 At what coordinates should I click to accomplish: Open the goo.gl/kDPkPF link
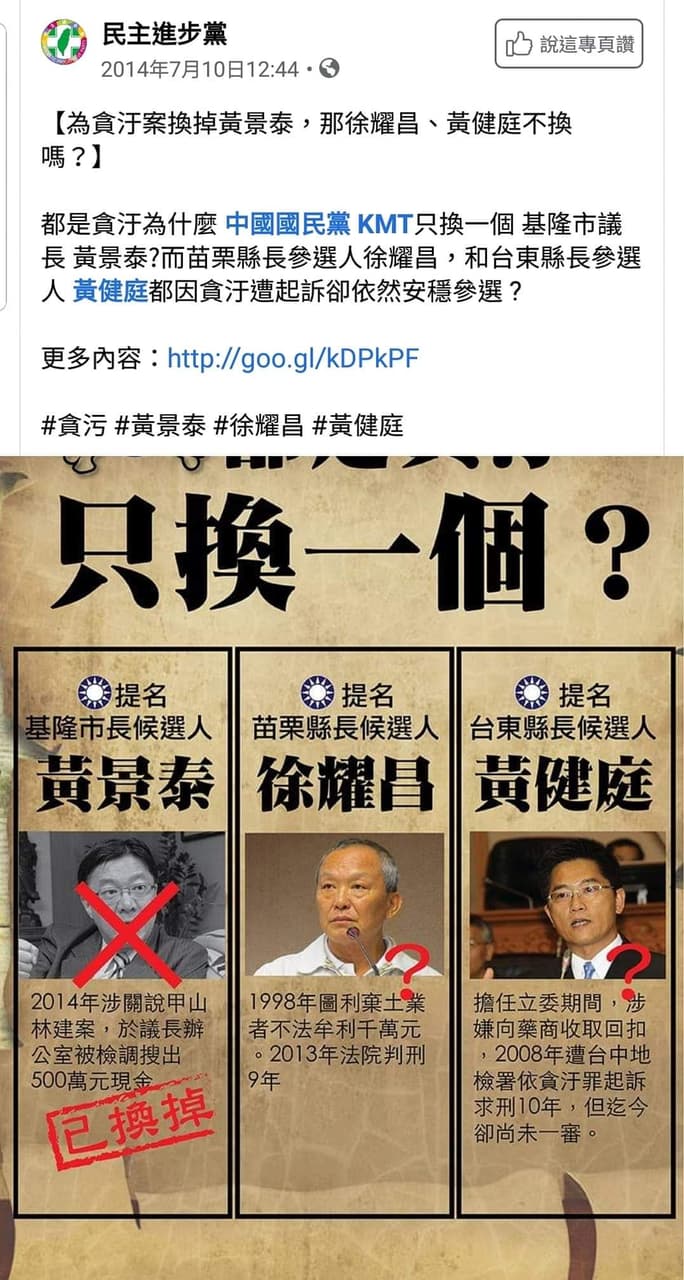click(x=292, y=358)
